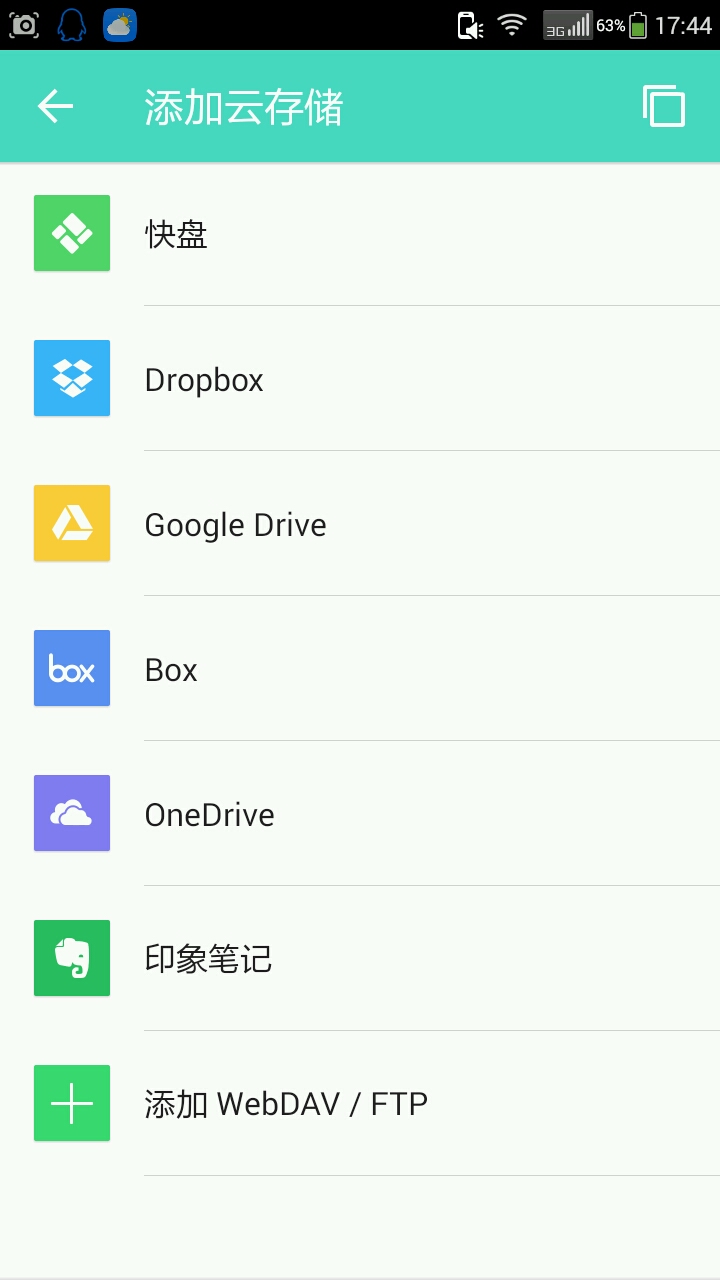Go back from 添加云存储 screen
The height and width of the screenshot is (1280, 720).
tap(56, 106)
